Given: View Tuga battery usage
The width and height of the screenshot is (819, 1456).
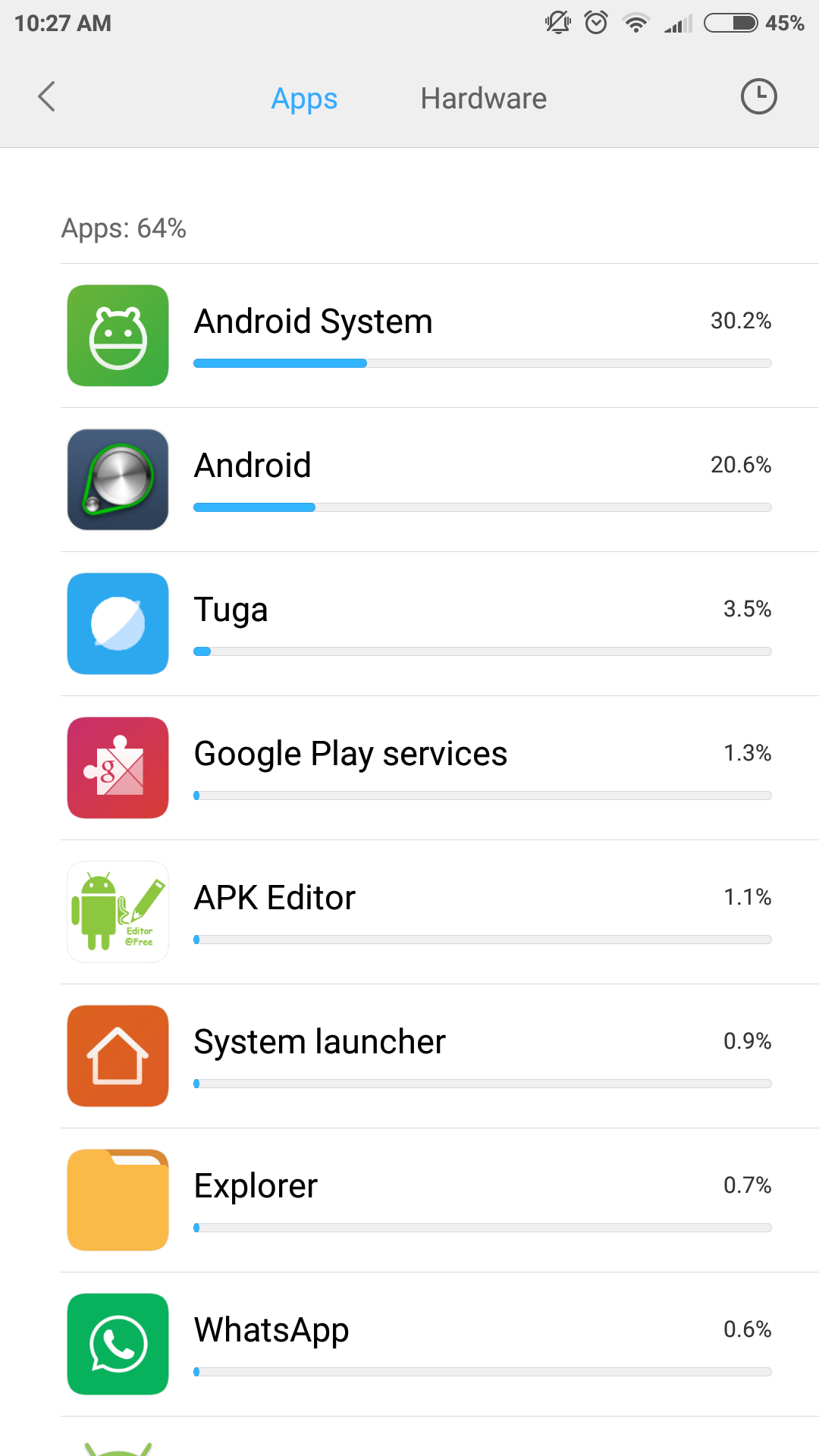Looking at the screenshot, I should pos(440,624).
